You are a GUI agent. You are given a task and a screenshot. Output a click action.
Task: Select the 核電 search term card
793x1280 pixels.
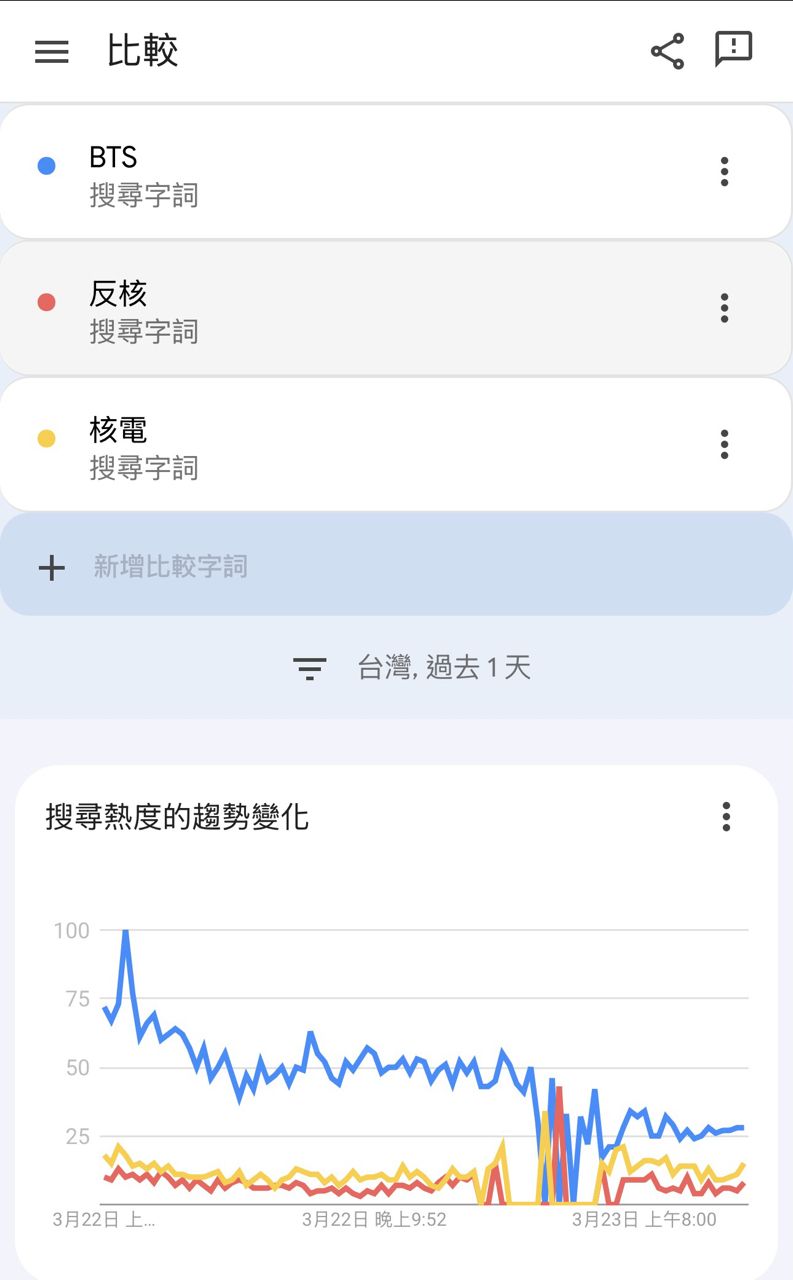[350, 445]
